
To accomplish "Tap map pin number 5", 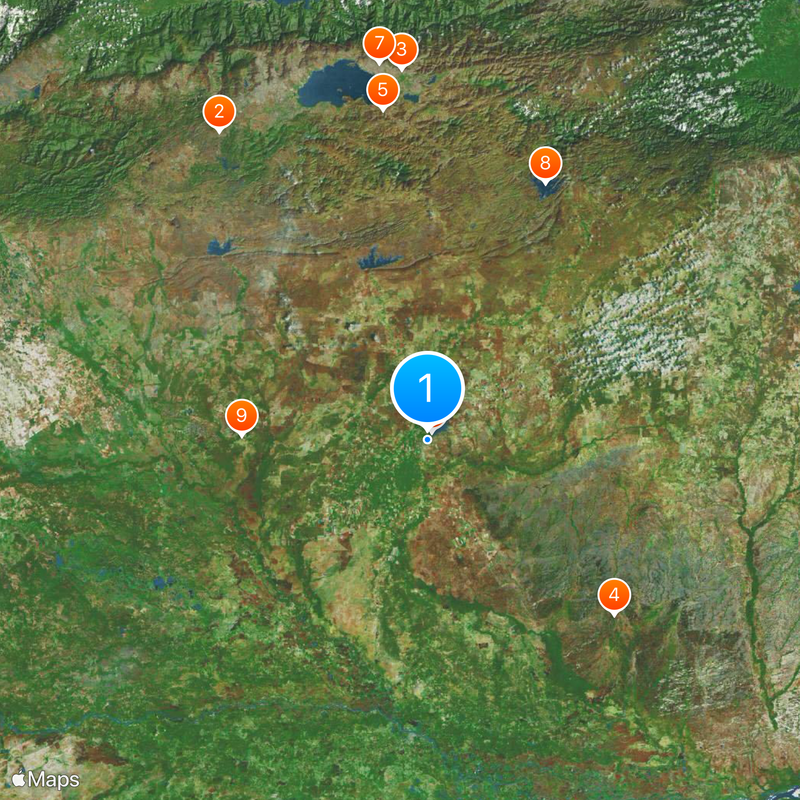I will coord(383,90).
